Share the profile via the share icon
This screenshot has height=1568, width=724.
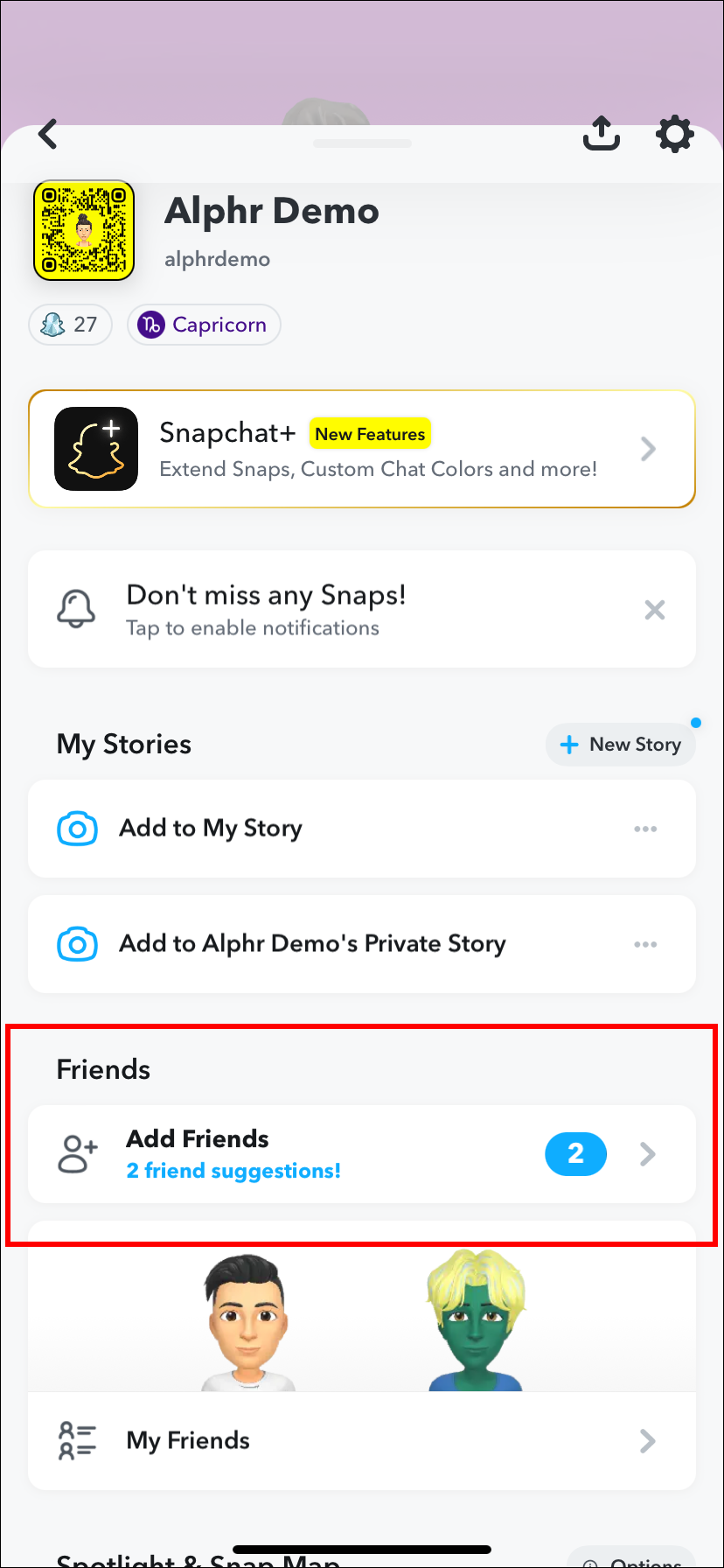click(602, 134)
